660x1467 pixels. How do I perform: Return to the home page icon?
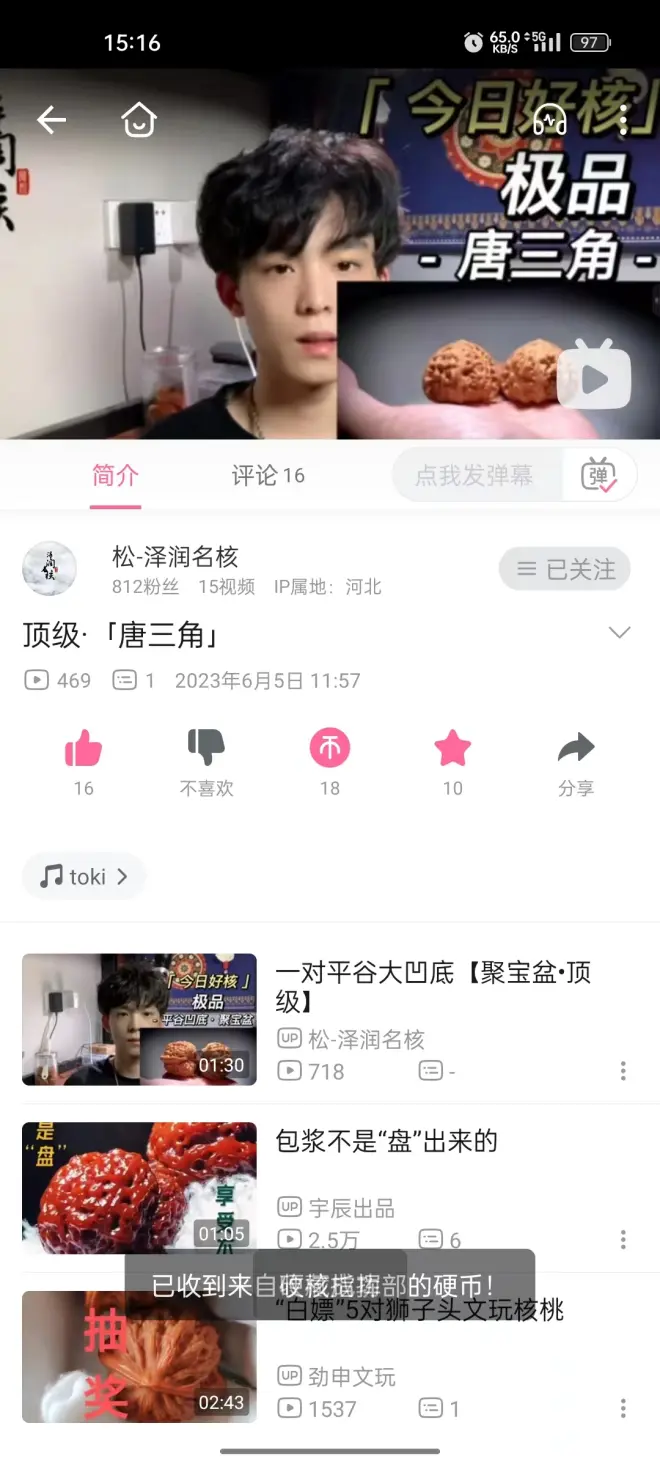[x=139, y=121]
